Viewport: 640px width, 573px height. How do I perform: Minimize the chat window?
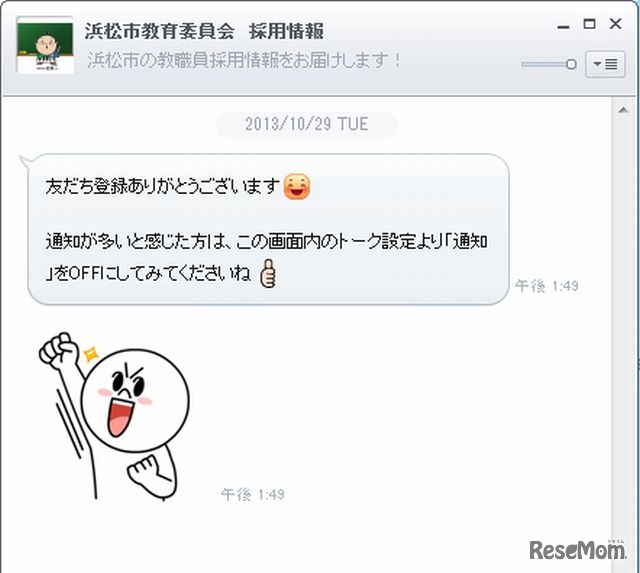(566, 25)
